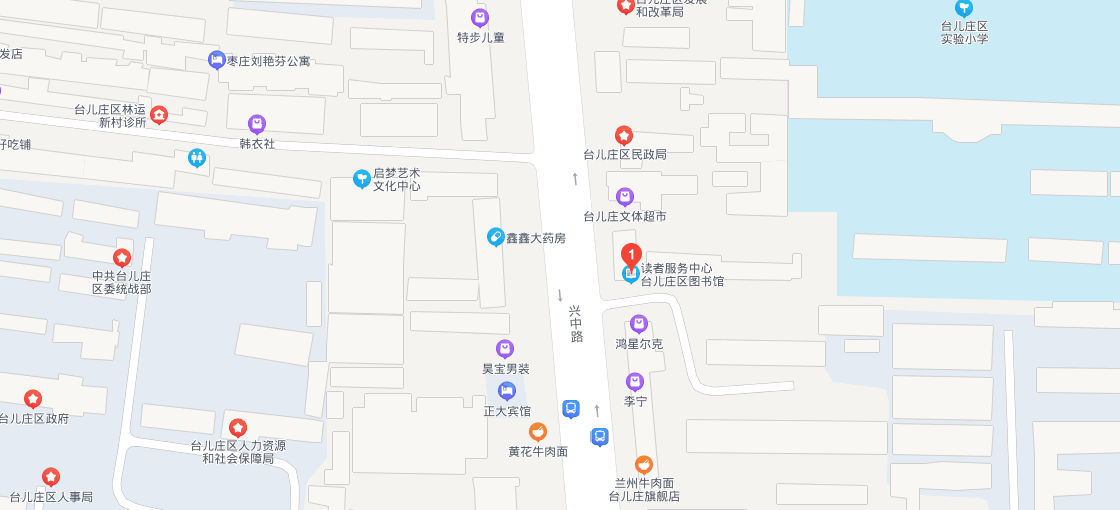Tap the 台儿庄区人力资源和社会保障局 marker
Image resolution: width=1120 pixels, height=510 pixels.
[238, 427]
